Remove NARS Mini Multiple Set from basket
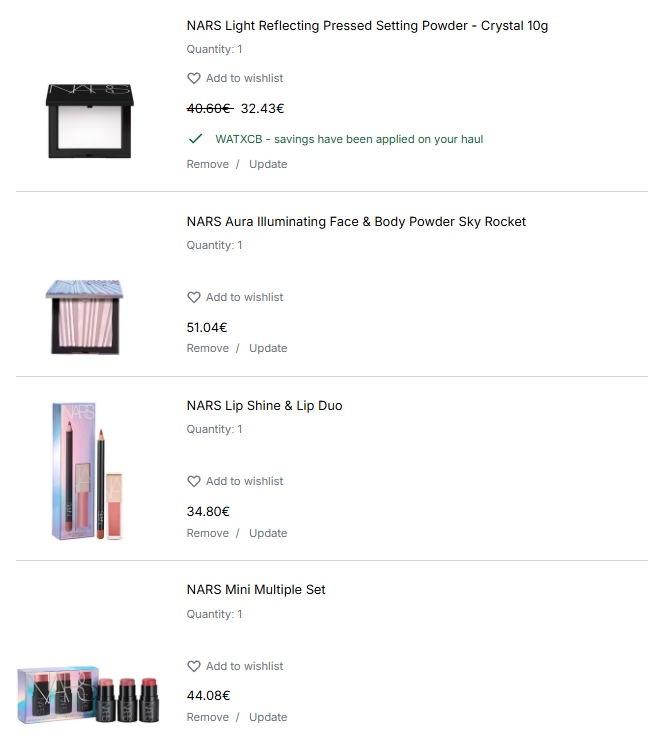Image resolution: width=648 pixels, height=738 pixels. 207,717
